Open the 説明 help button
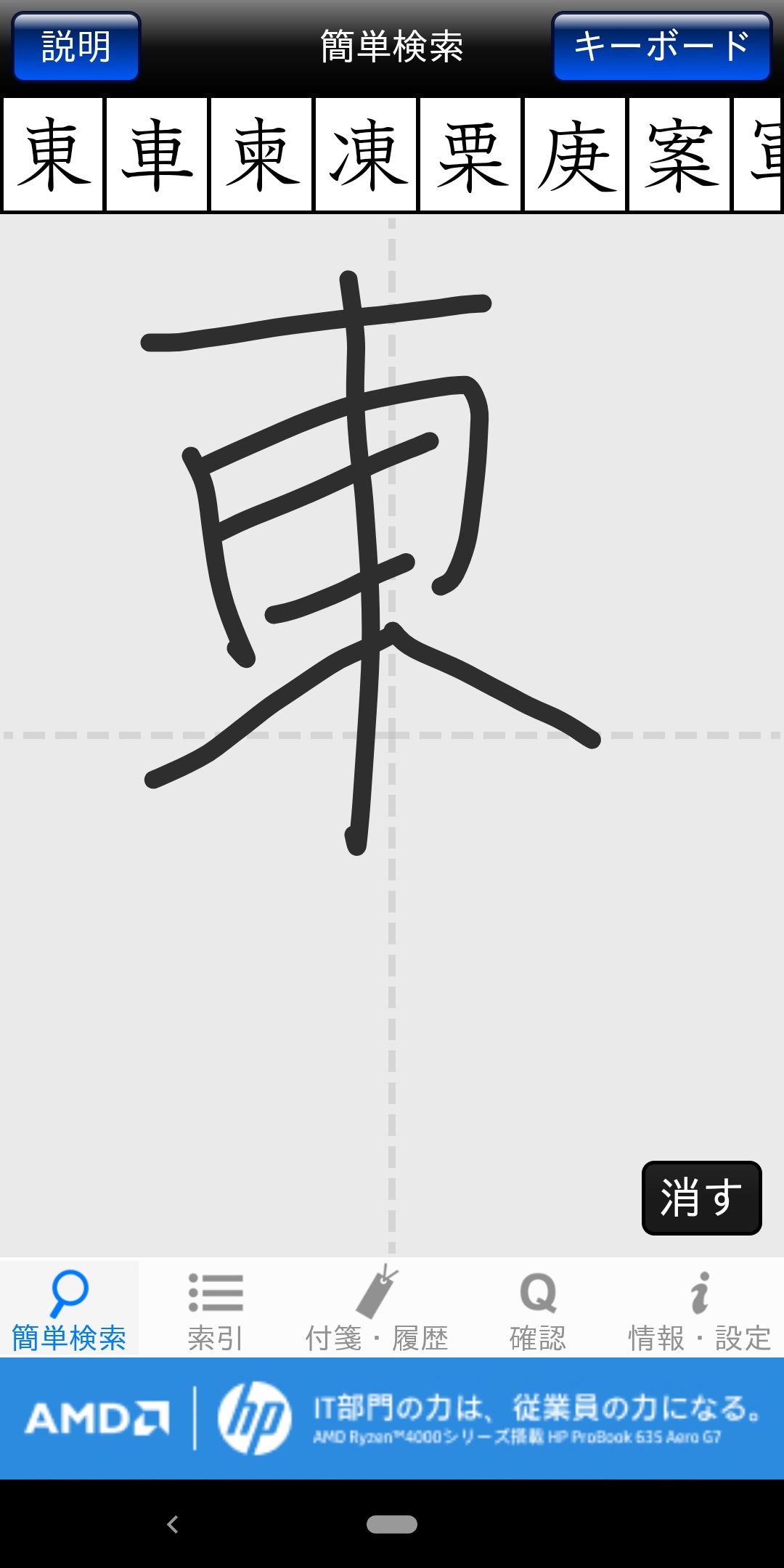The width and height of the screenshot is (784, 1568). pyautogui.click(x=76, y=46)
